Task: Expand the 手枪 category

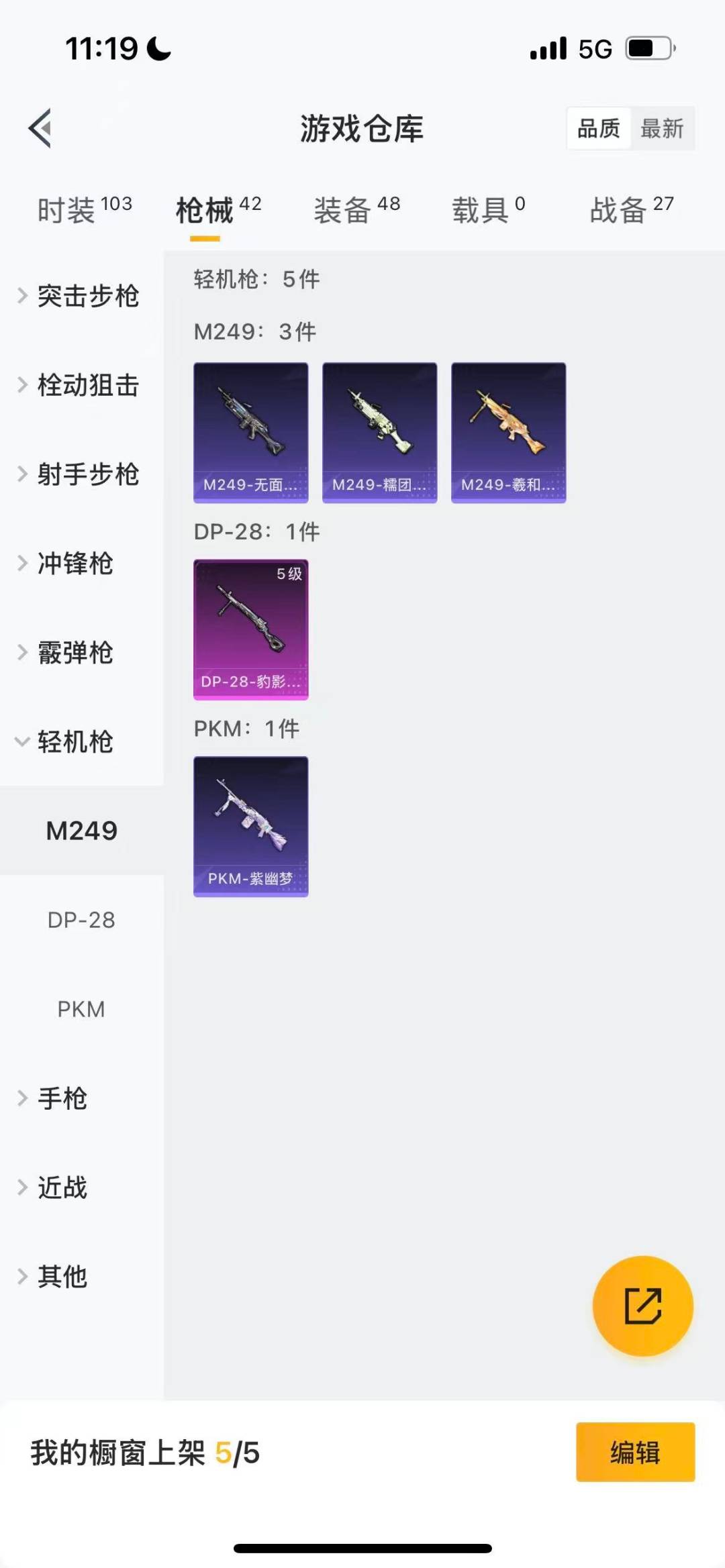Action: pyautogui.click(x=62, y=1098)
